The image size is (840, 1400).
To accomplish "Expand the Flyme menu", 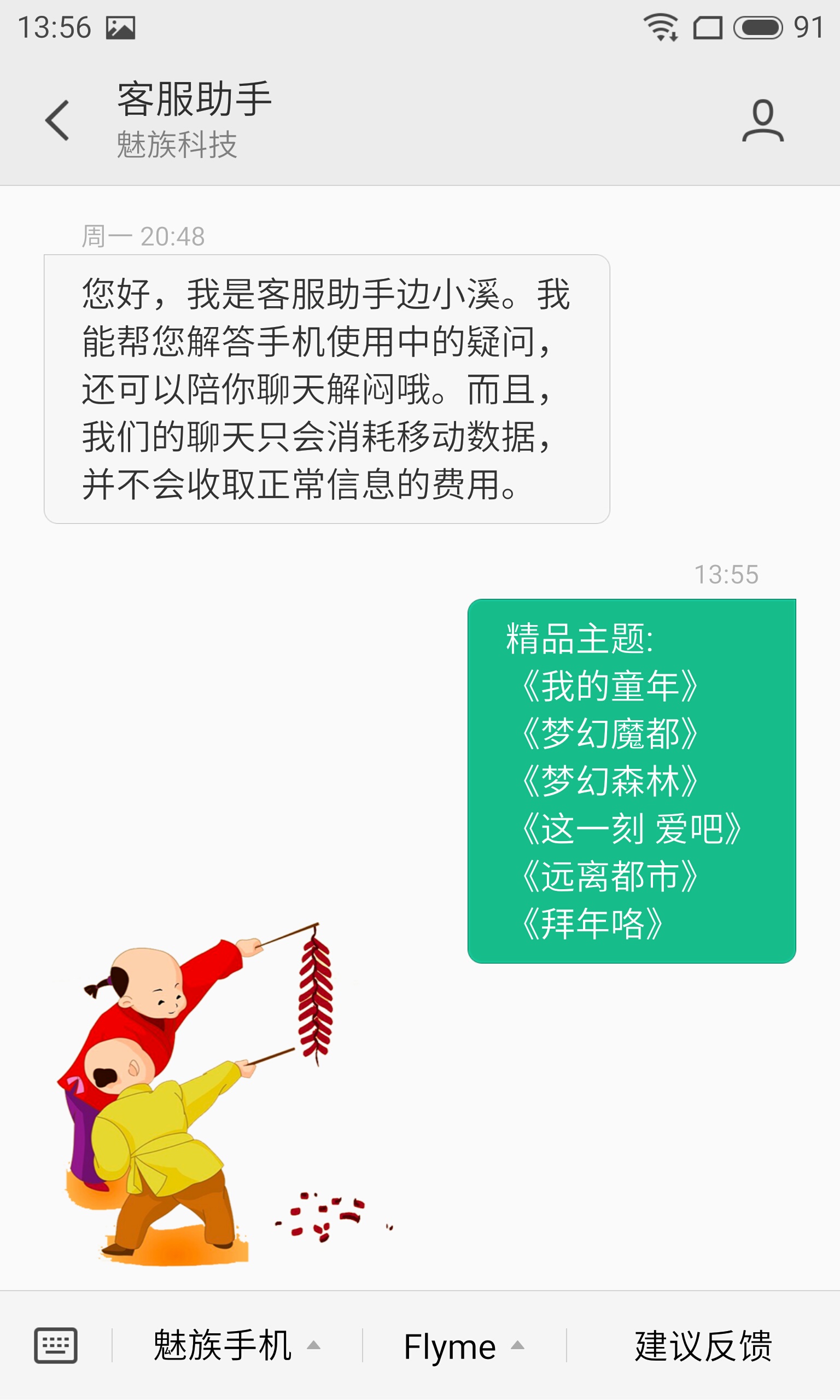I will 464,1345.
